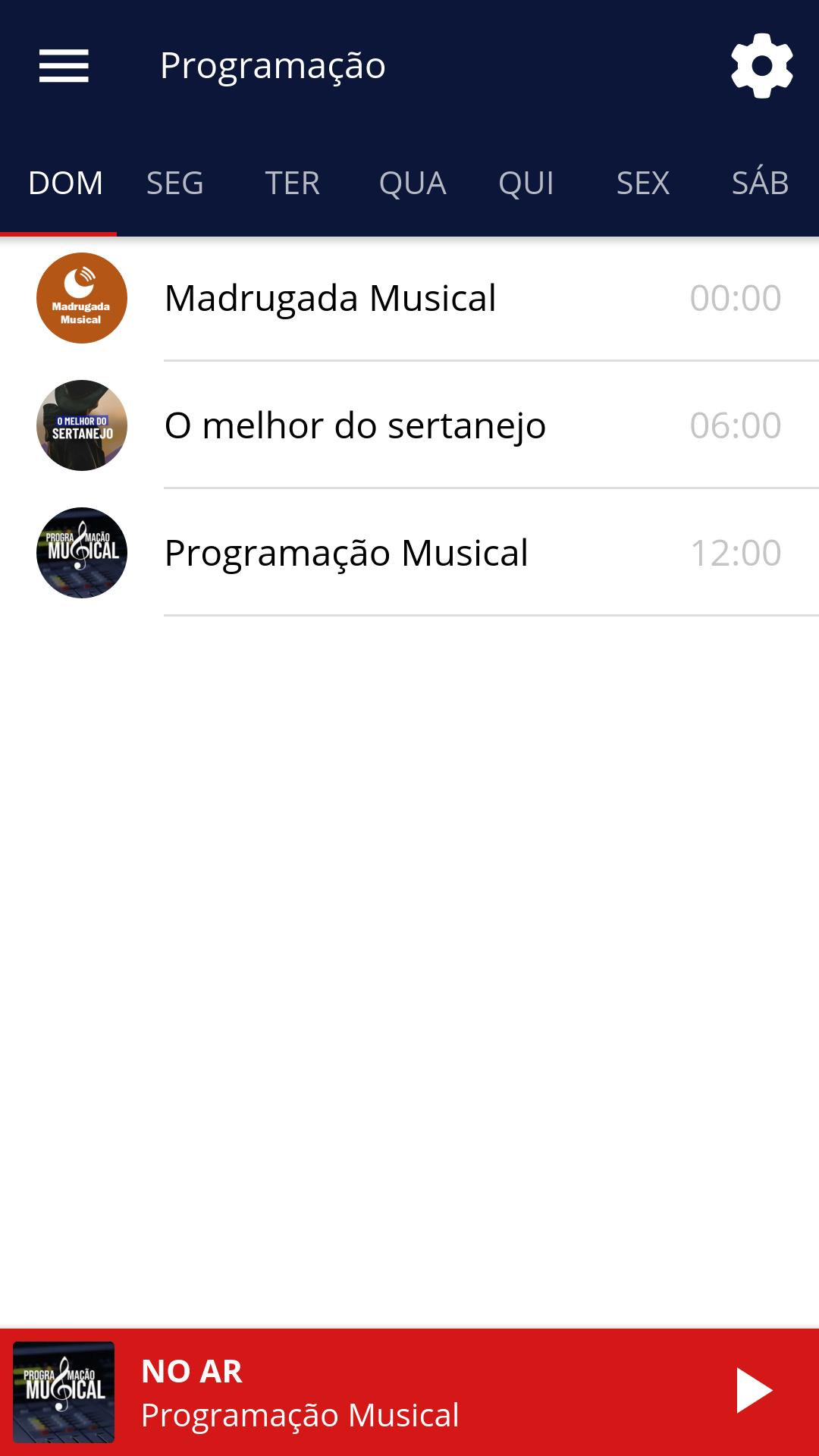Viewport: 819px width, 1456px height.
Task: Open the NO AR now-playing bar
Action: (409, 1392)
